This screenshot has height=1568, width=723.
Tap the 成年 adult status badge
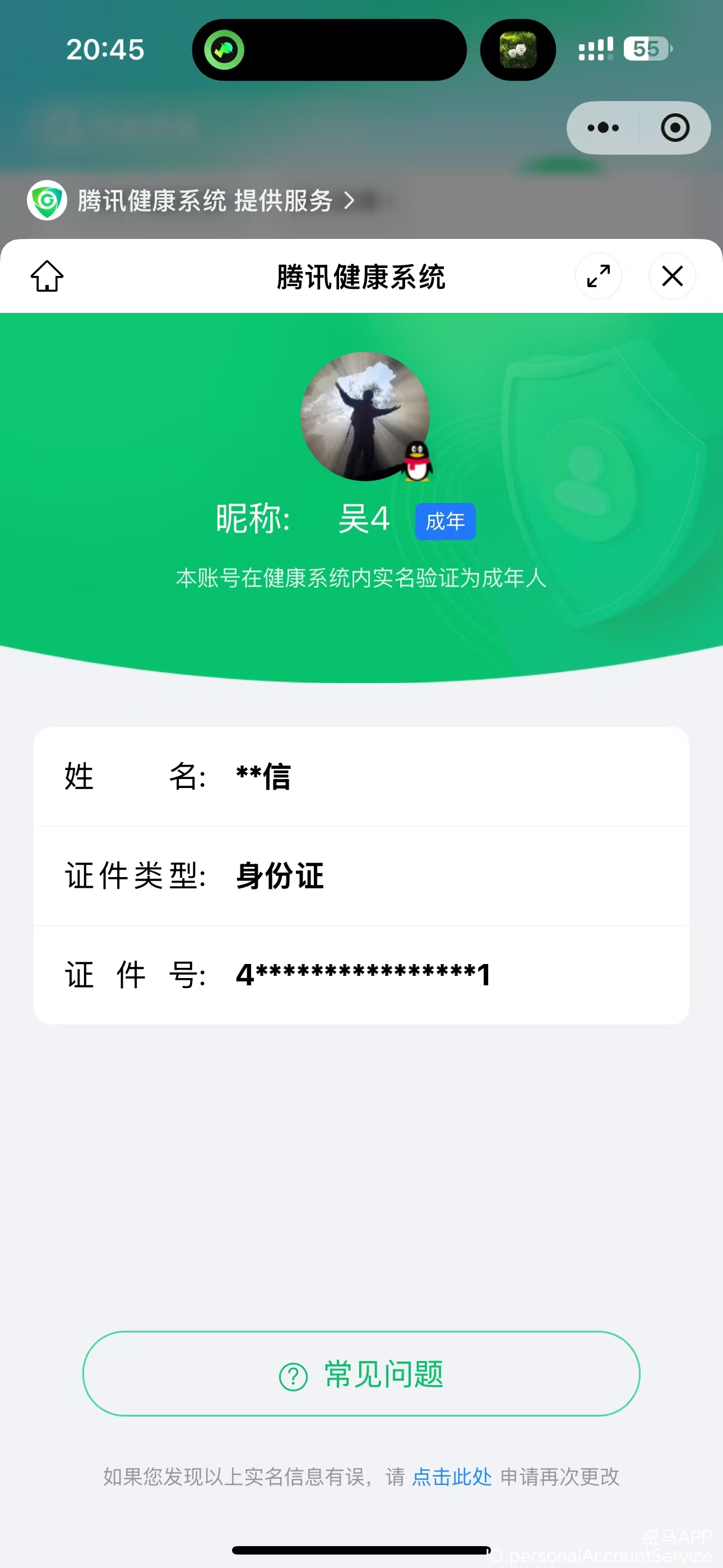[x=445, y=521]
